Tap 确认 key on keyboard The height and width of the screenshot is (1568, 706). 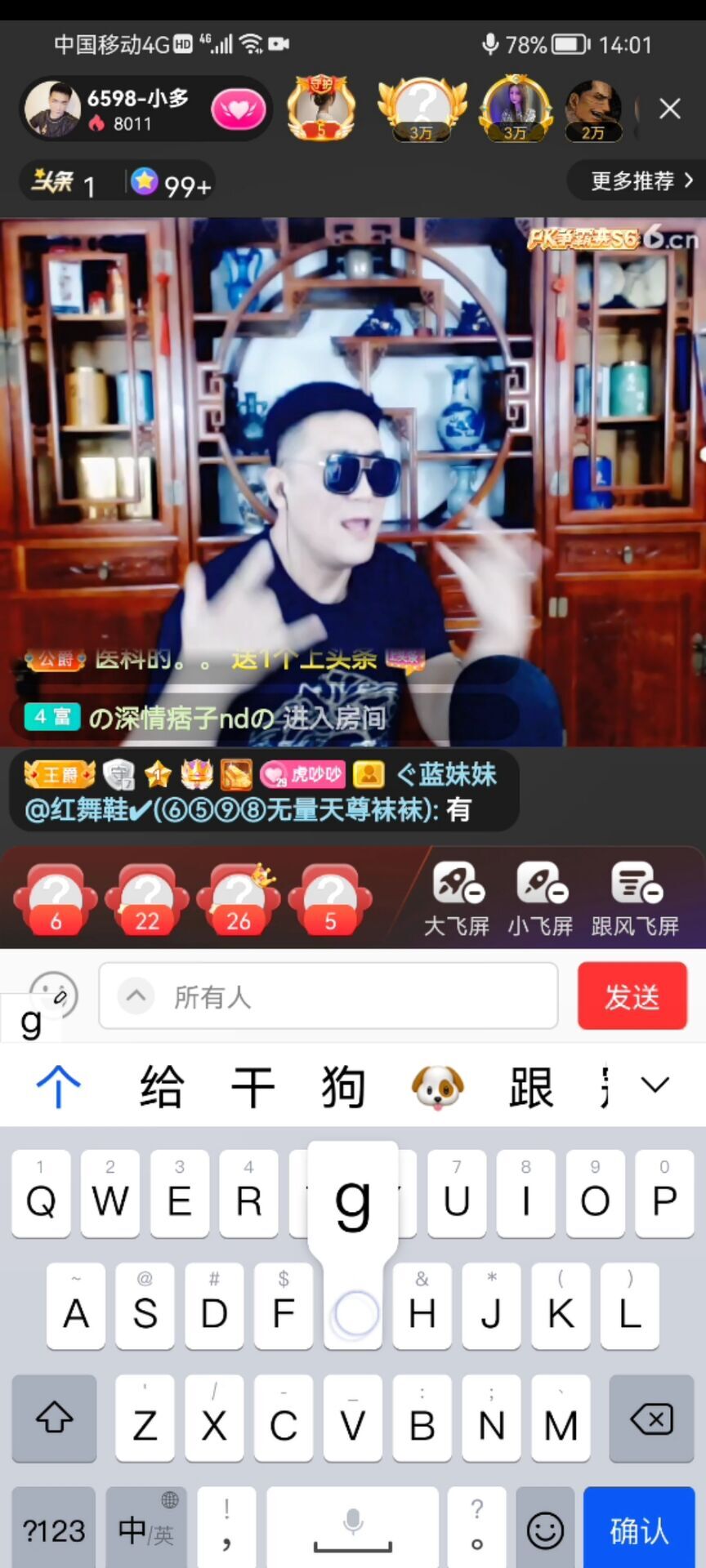pos(638,1529)
